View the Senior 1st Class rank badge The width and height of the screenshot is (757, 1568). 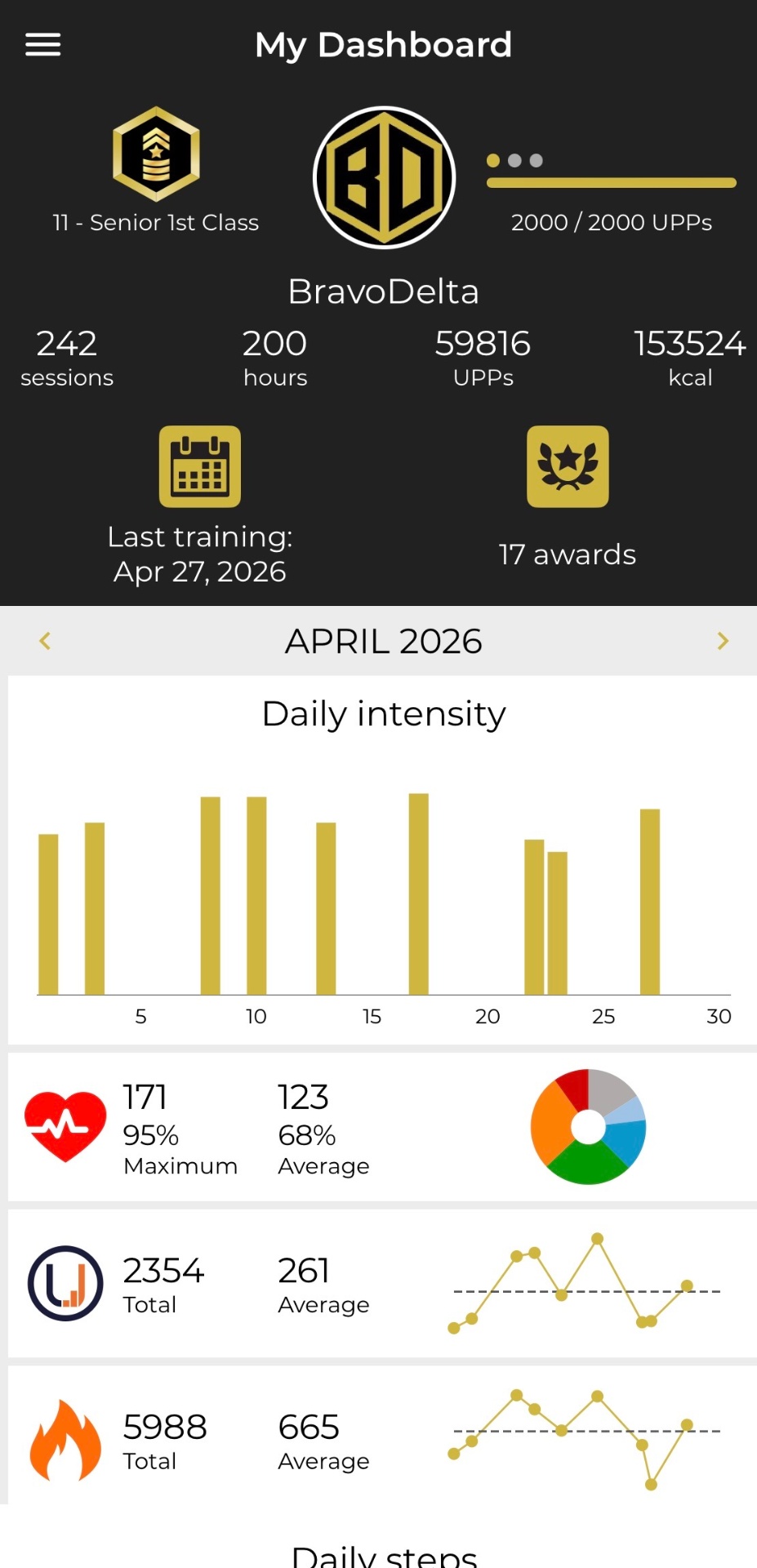tap(156, 154)
